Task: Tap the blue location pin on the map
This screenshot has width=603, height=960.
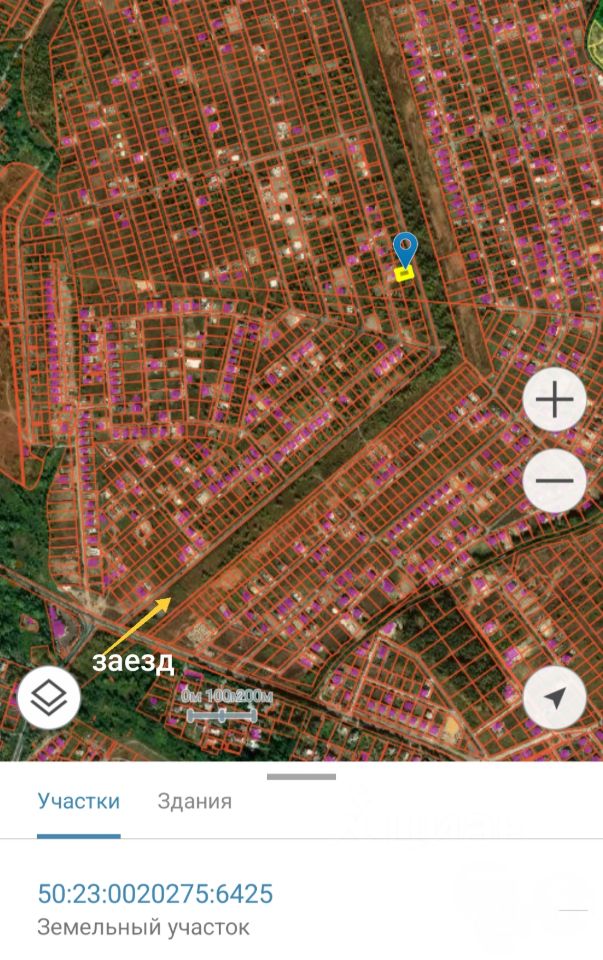Action: pos(405,249)
